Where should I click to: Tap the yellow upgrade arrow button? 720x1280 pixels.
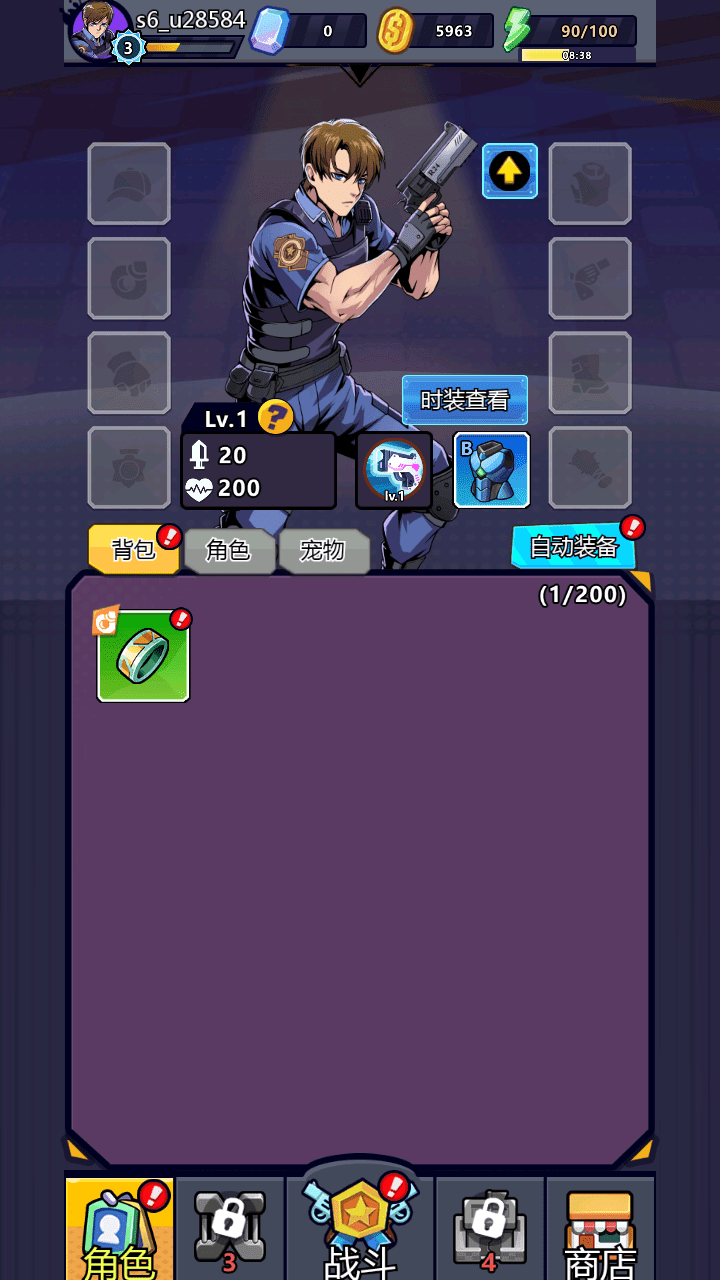[x=510, y=171]
